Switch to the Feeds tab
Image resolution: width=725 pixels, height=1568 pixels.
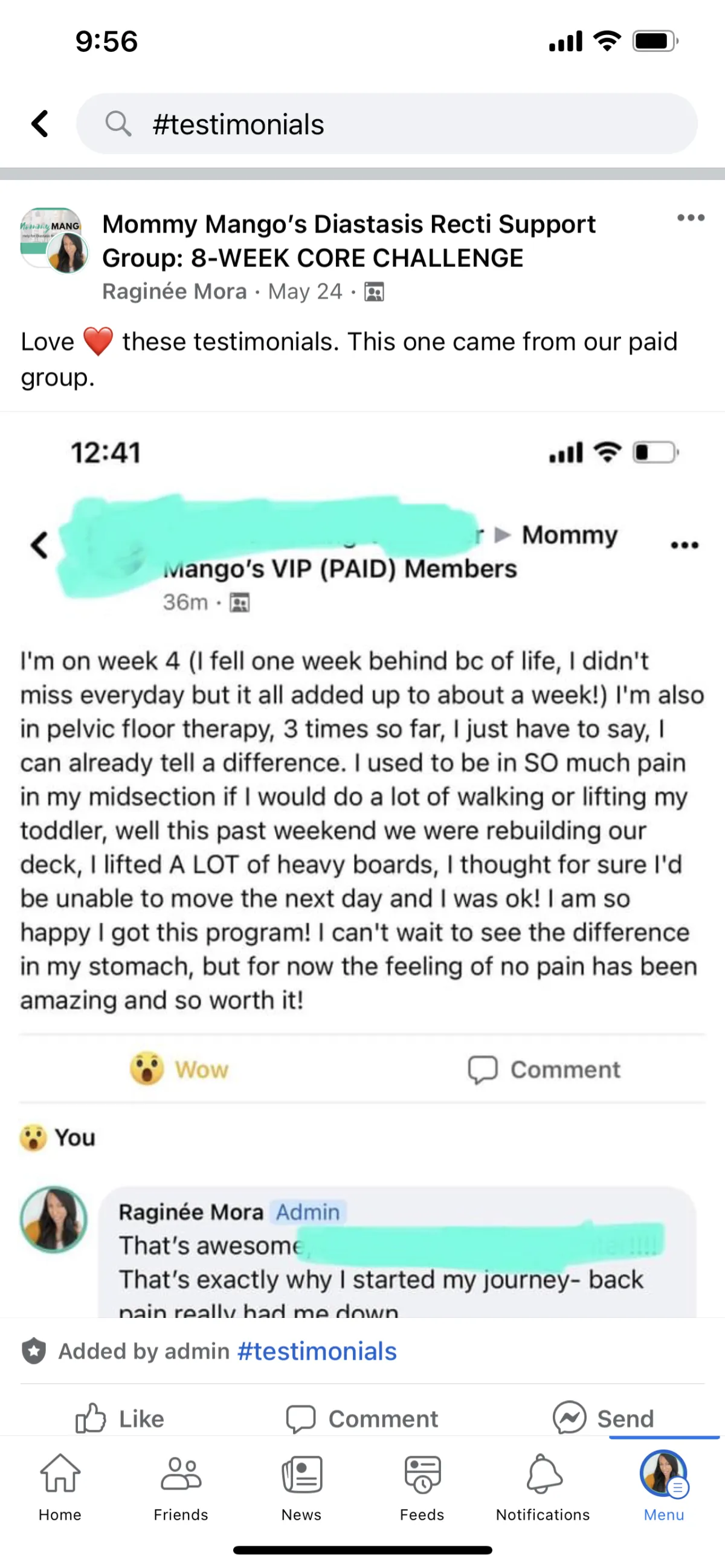tap(422, 1487)
